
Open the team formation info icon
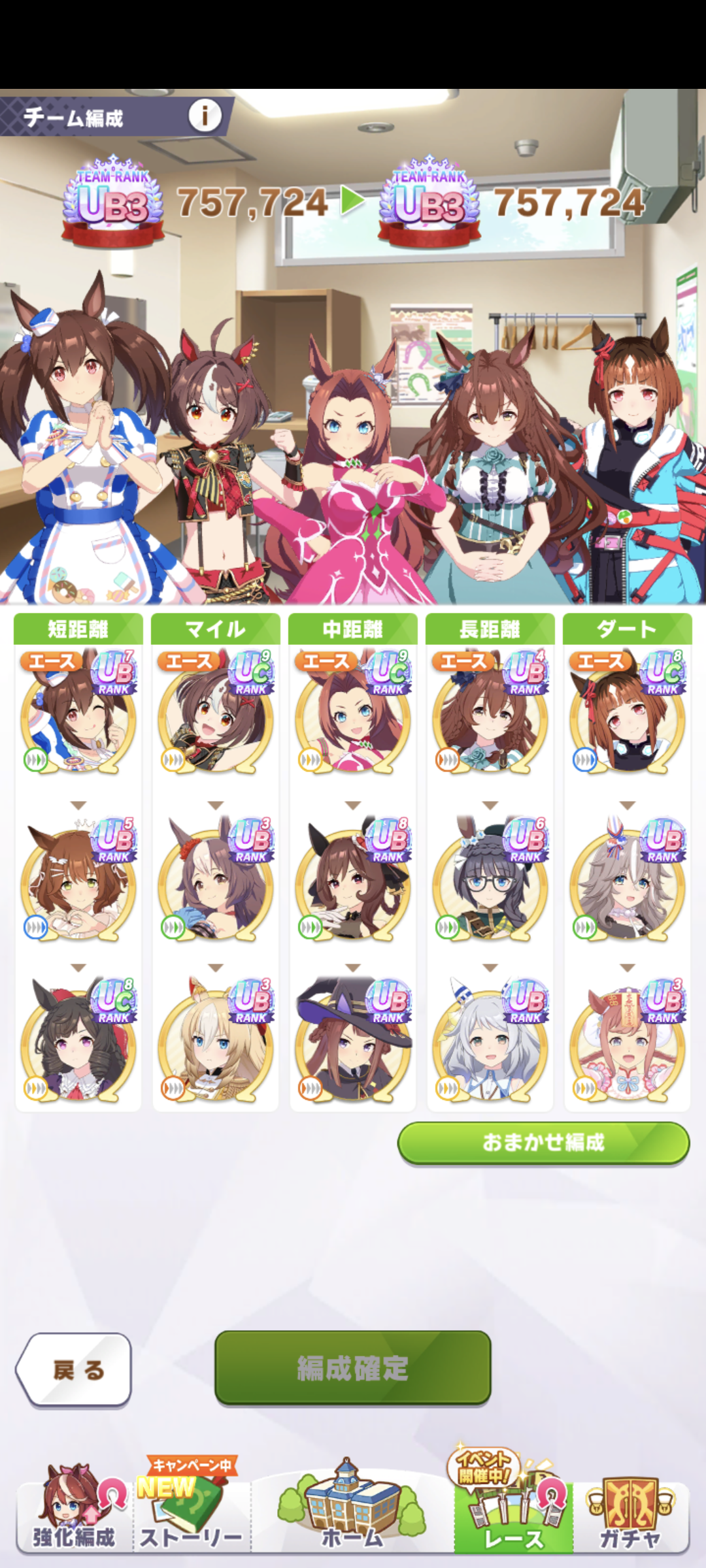(x=205, y=116)
